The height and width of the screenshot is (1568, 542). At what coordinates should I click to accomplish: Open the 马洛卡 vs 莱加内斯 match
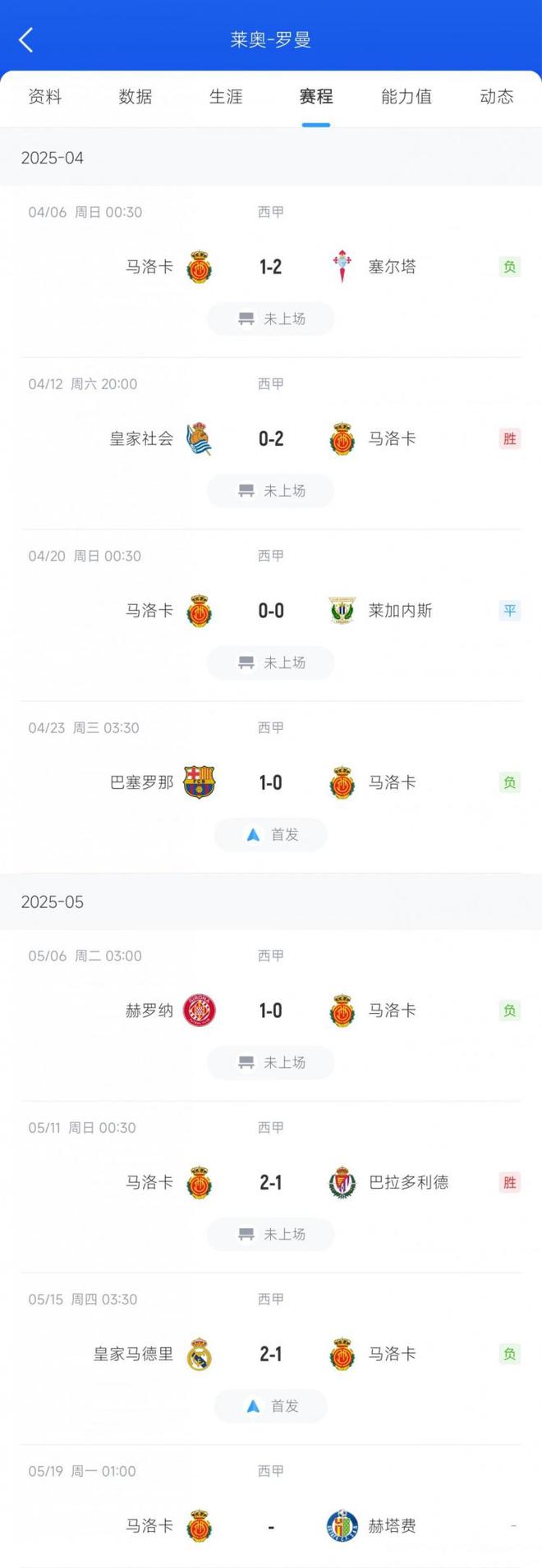click(x=271, y=610)
